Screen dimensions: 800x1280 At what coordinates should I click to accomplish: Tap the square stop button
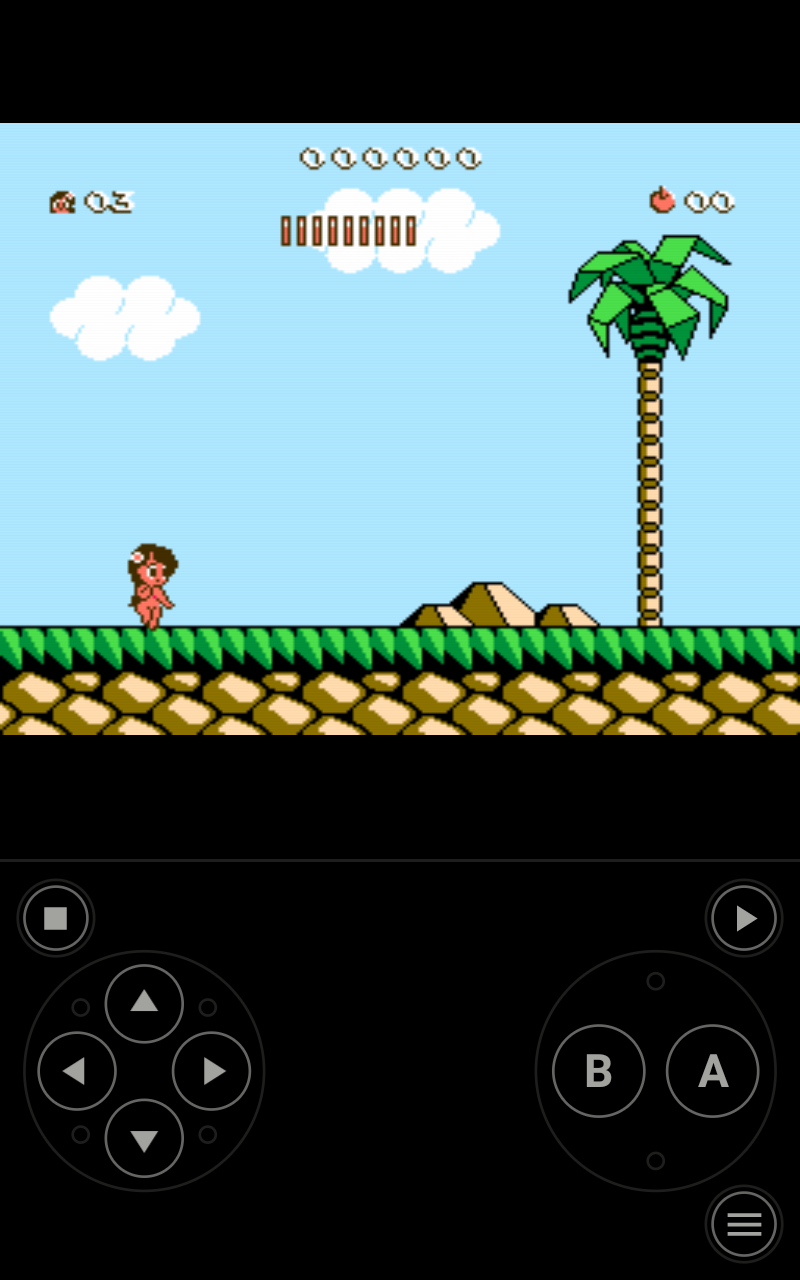point(56,918)
